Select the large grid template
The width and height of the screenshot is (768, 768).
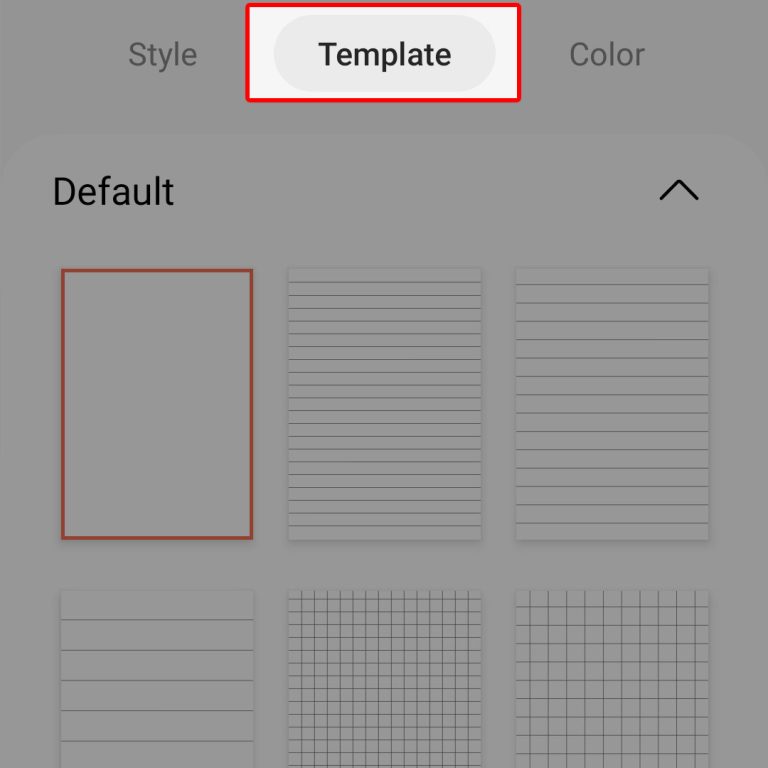tap(612, 680)
